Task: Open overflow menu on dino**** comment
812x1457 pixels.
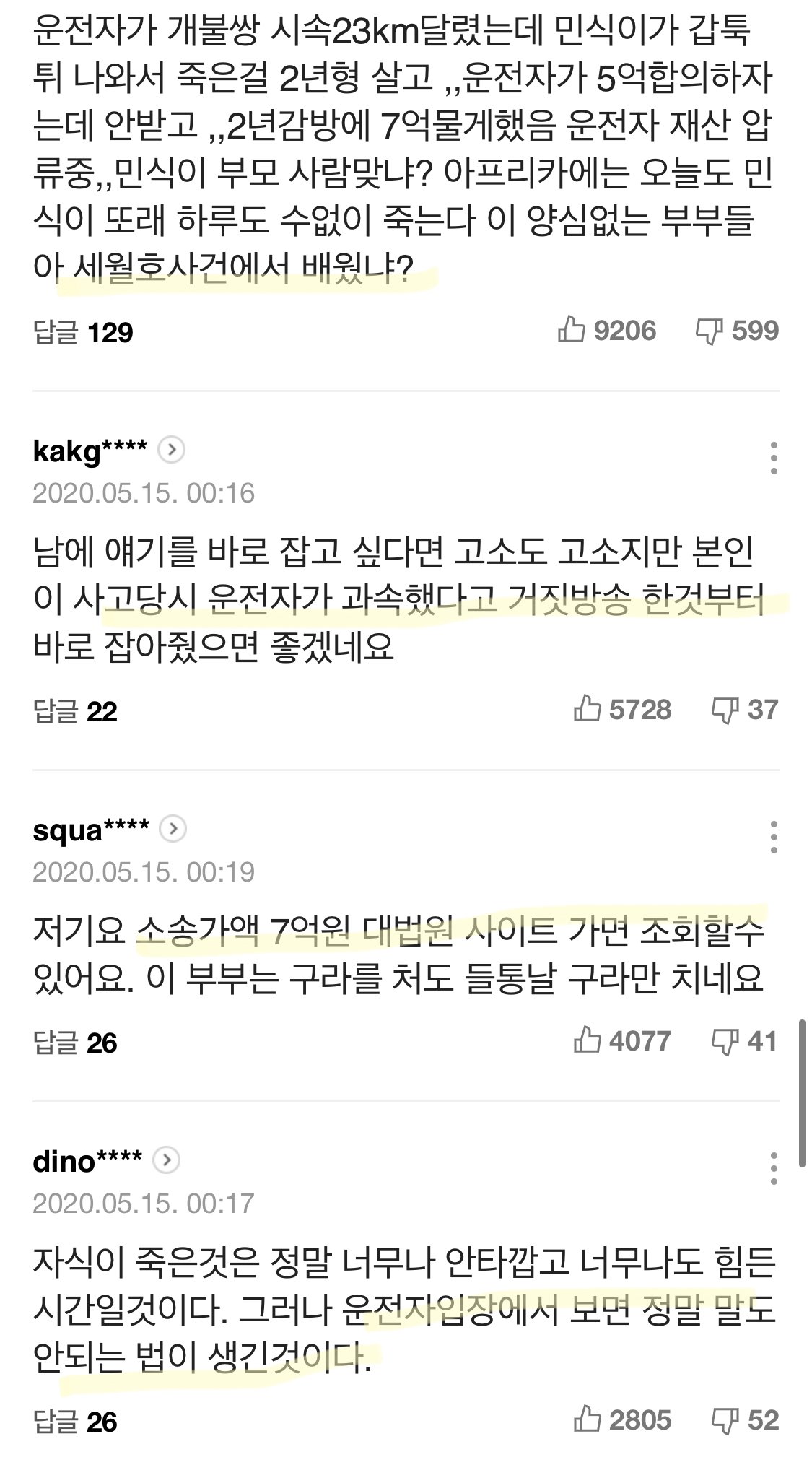Action: click(773, 1168)
